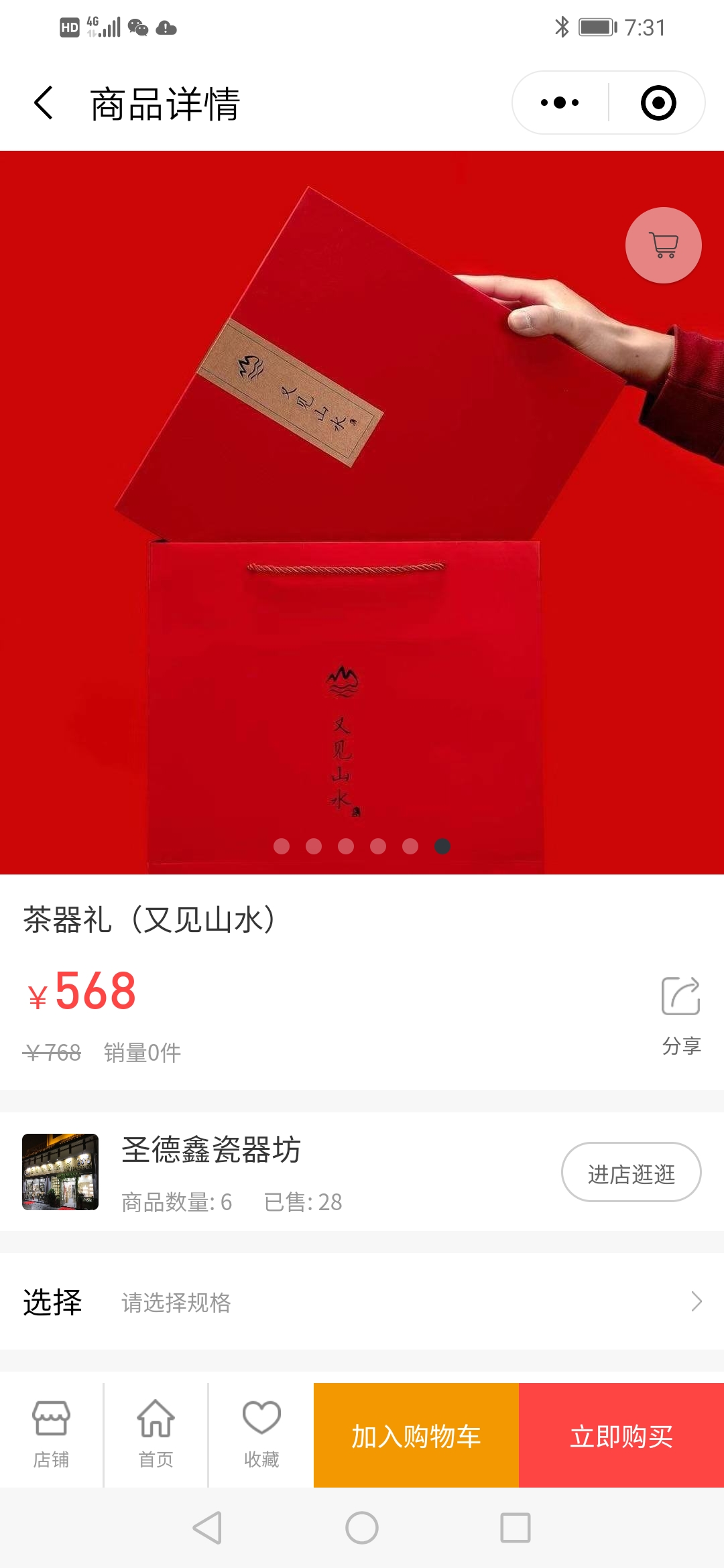The image size is (724, 1568).
Task: Open the 选择 specification selector row
Action: 362,1302
